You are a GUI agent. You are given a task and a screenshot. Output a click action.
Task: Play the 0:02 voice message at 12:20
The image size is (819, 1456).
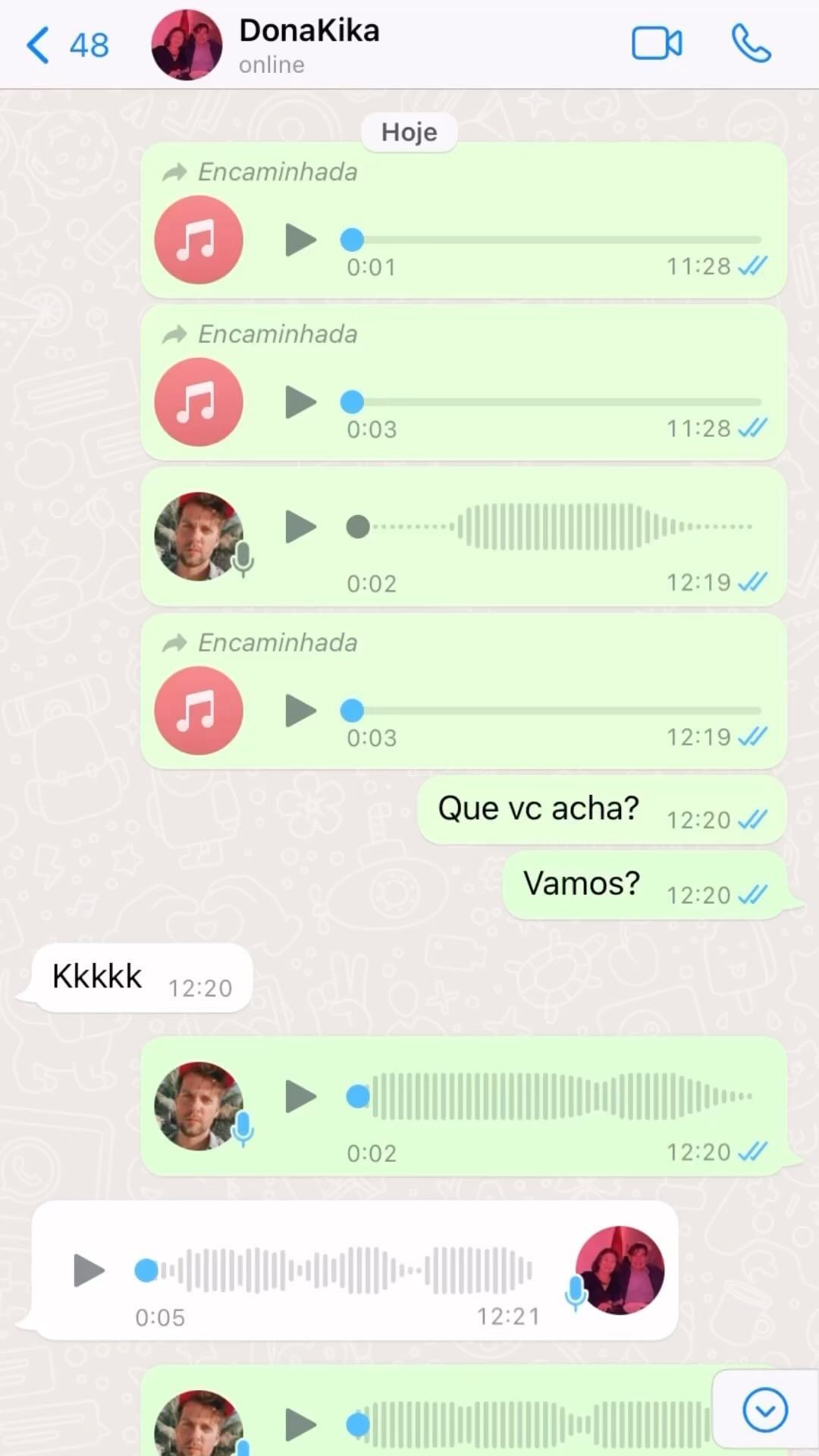pos(300,1097)
